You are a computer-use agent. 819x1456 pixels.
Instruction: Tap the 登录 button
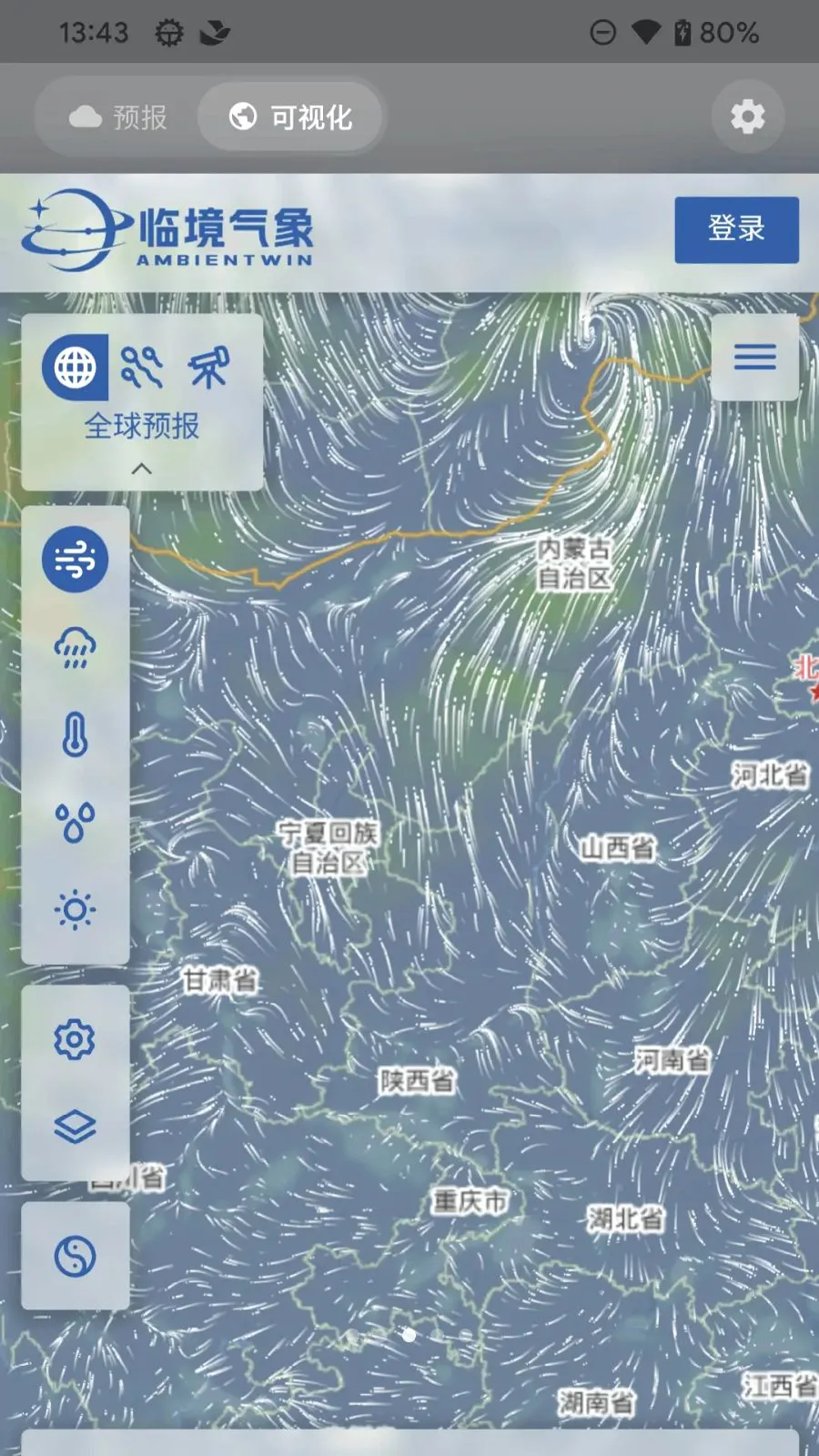point(736,229)
